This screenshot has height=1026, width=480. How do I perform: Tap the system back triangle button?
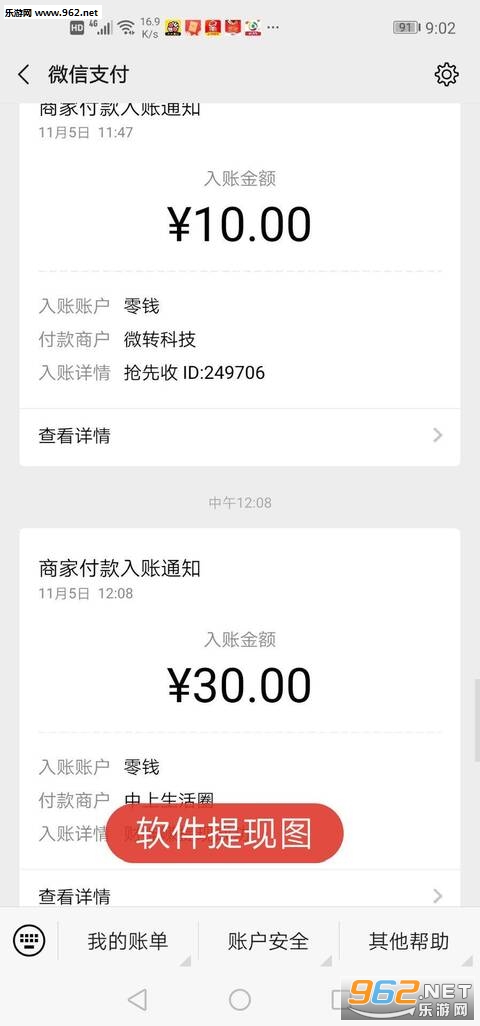pos(137,999)
